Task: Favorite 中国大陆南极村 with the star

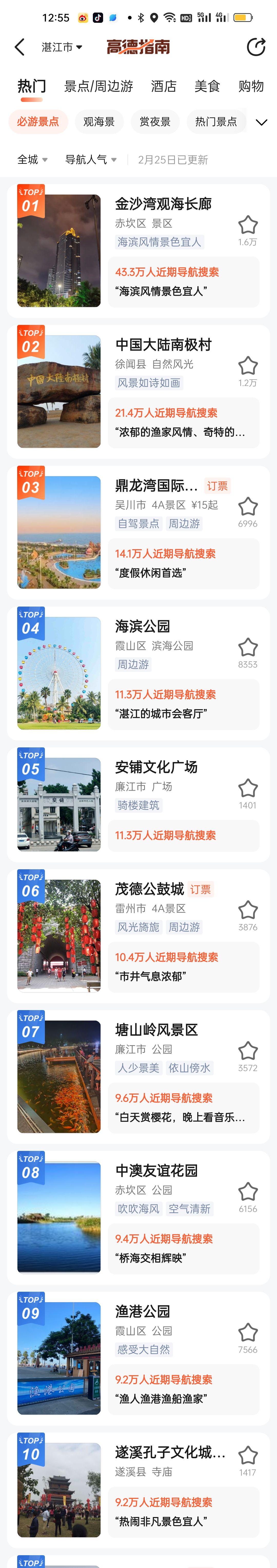Action: [x=248, y=366]
